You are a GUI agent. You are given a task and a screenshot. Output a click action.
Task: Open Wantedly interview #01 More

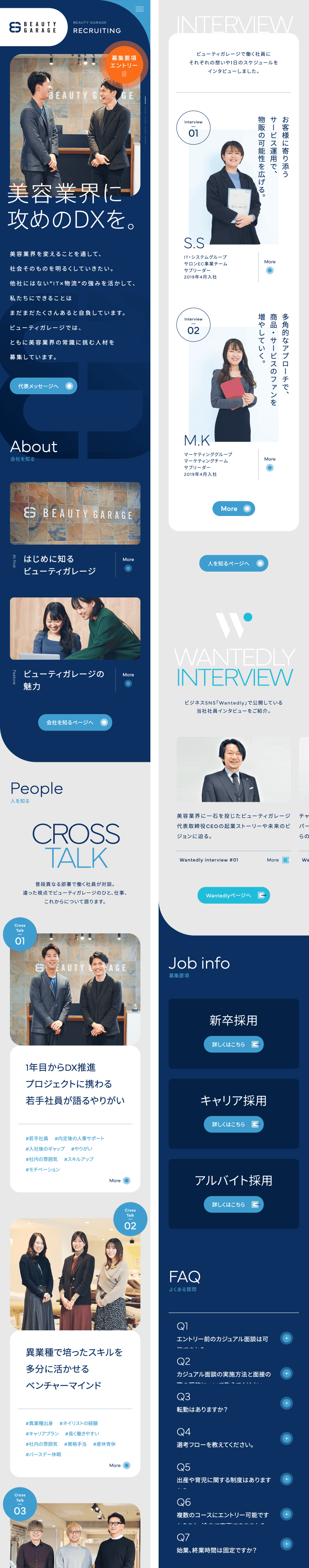click(278, 860)
